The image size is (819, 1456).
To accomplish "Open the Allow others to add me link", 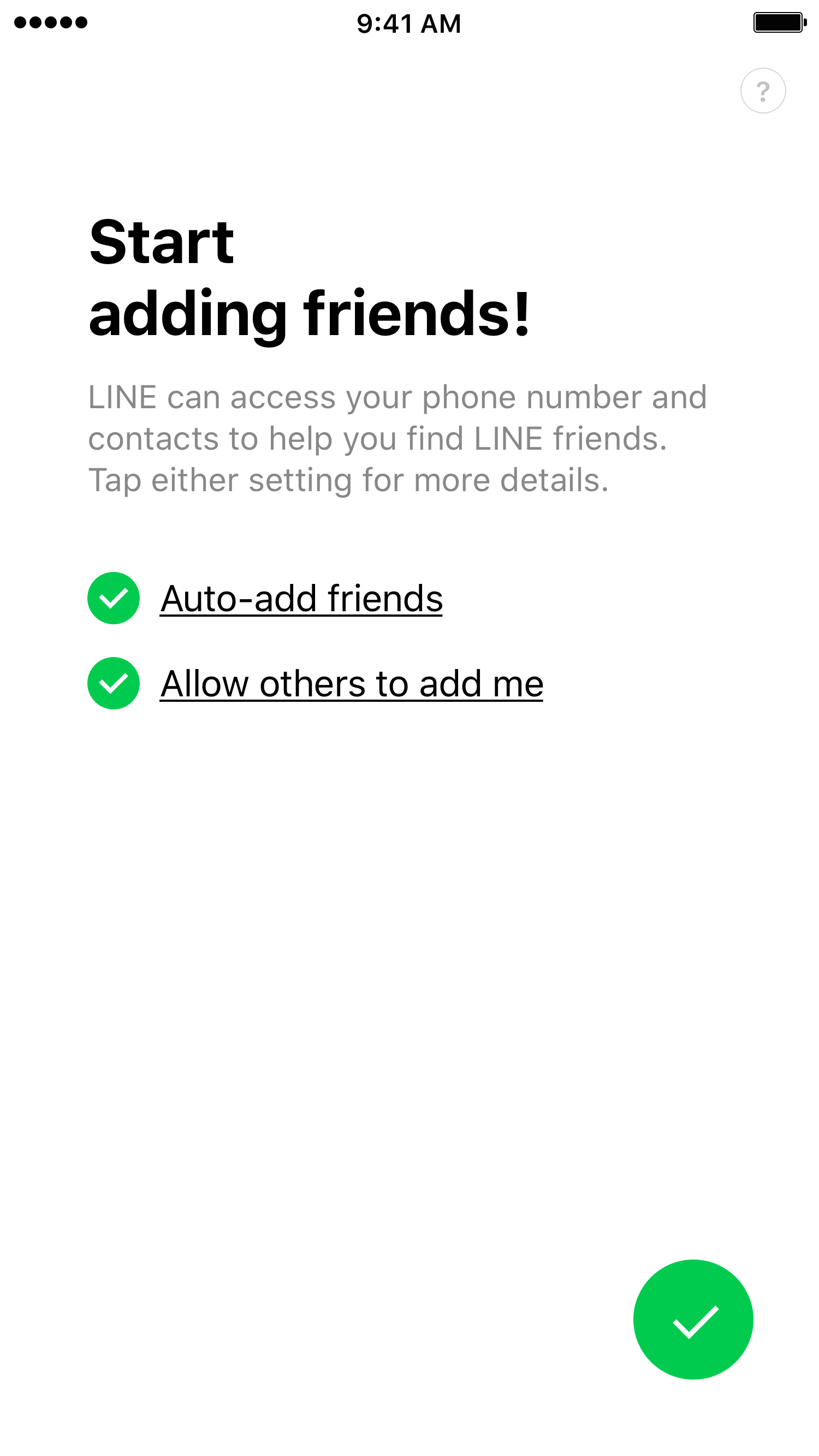I will [x=351, y=684].
